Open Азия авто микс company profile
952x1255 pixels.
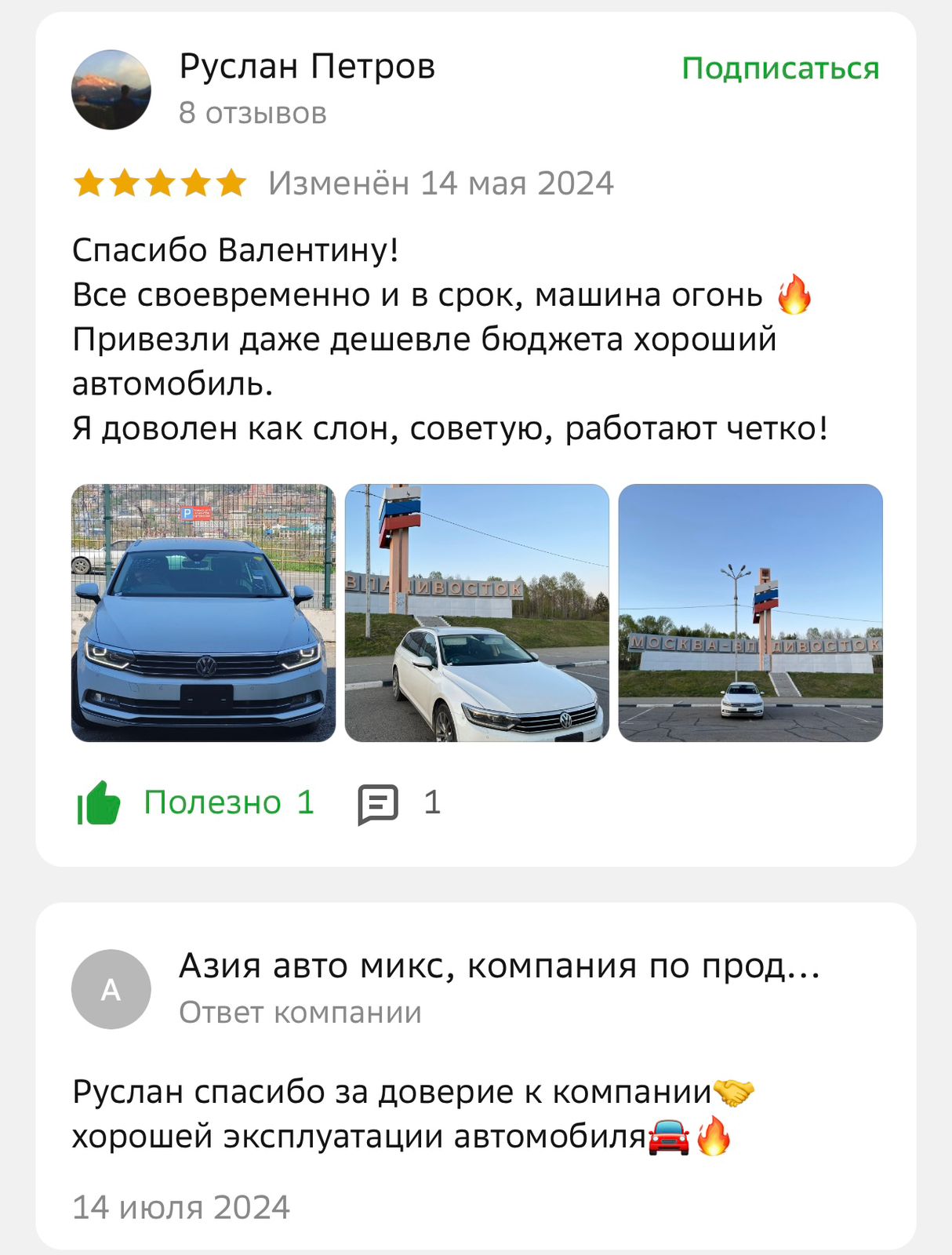tap(499, 966)
